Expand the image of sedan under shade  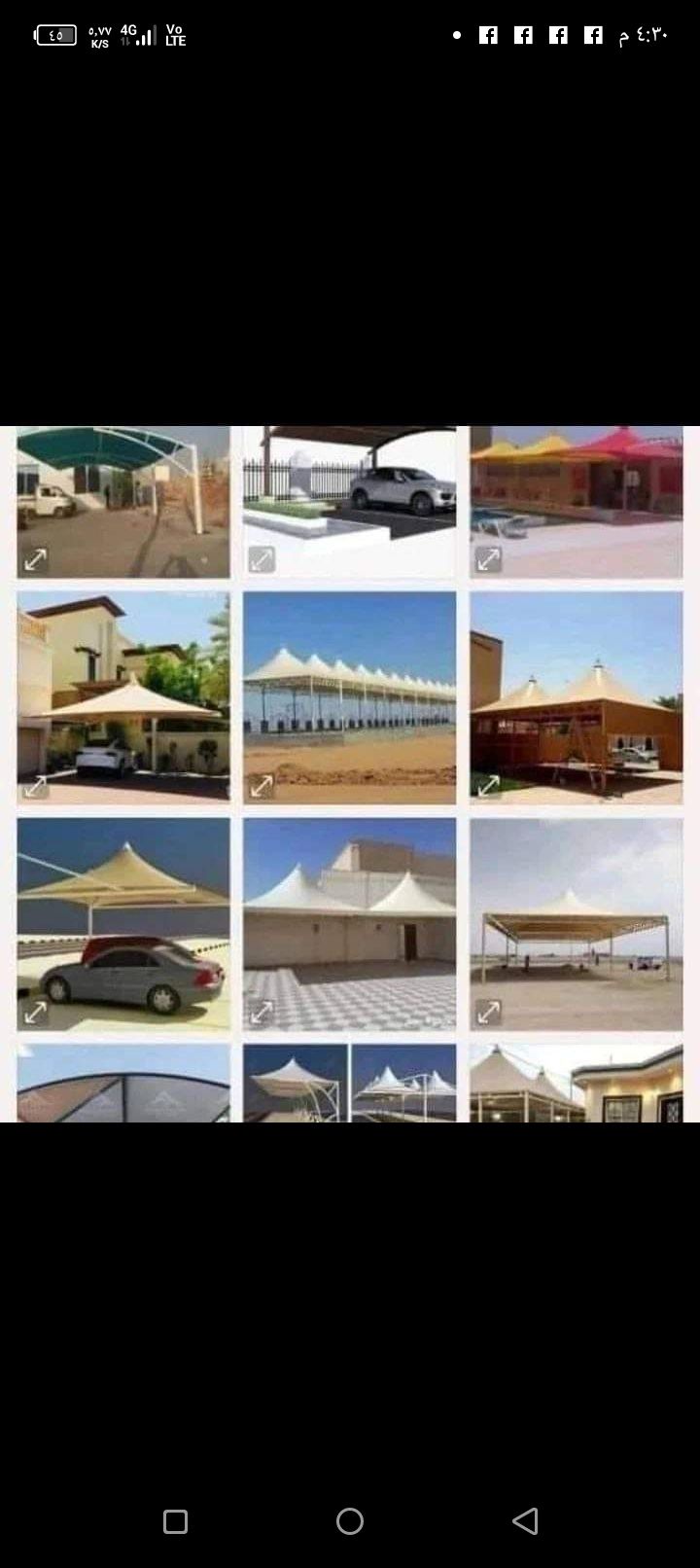[122, 924]
